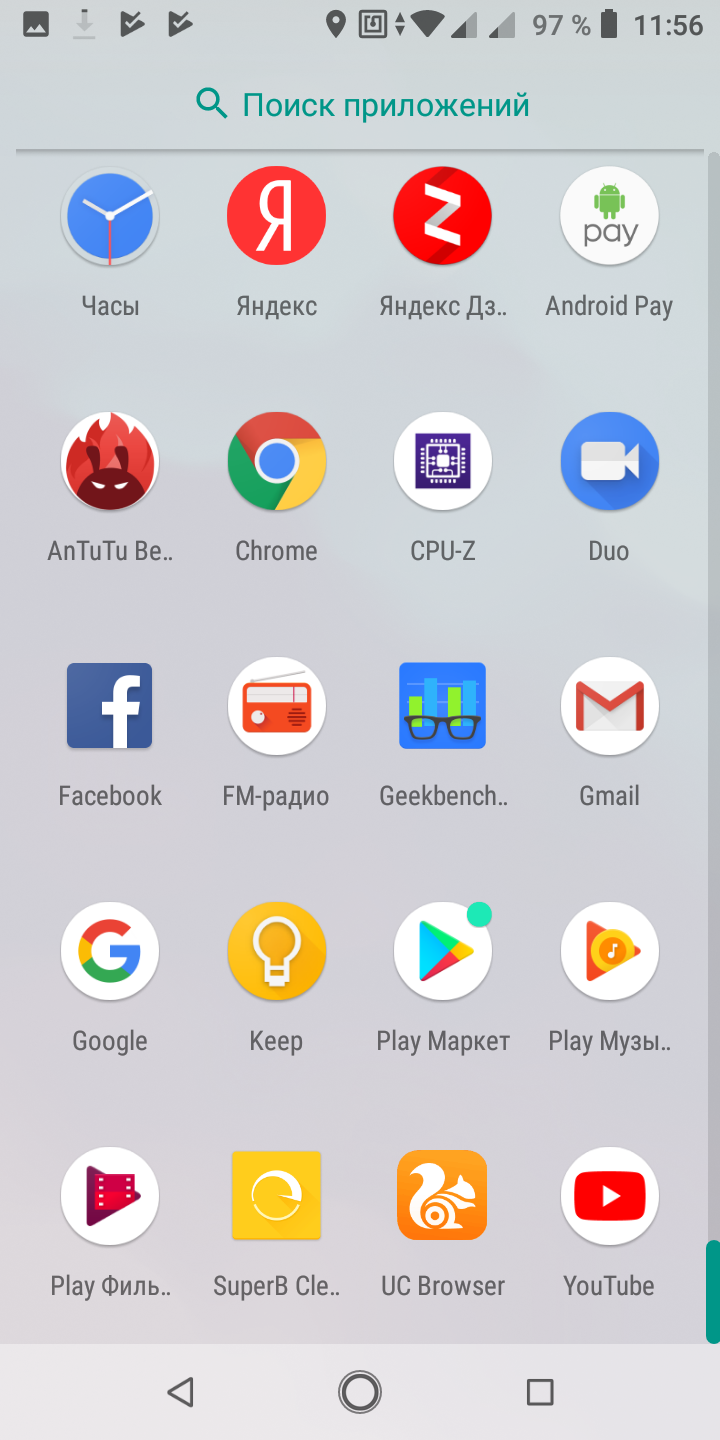Launch the YouTube app
The height and width of the screenshot is (1440, 720).
tap(609, 1196)
